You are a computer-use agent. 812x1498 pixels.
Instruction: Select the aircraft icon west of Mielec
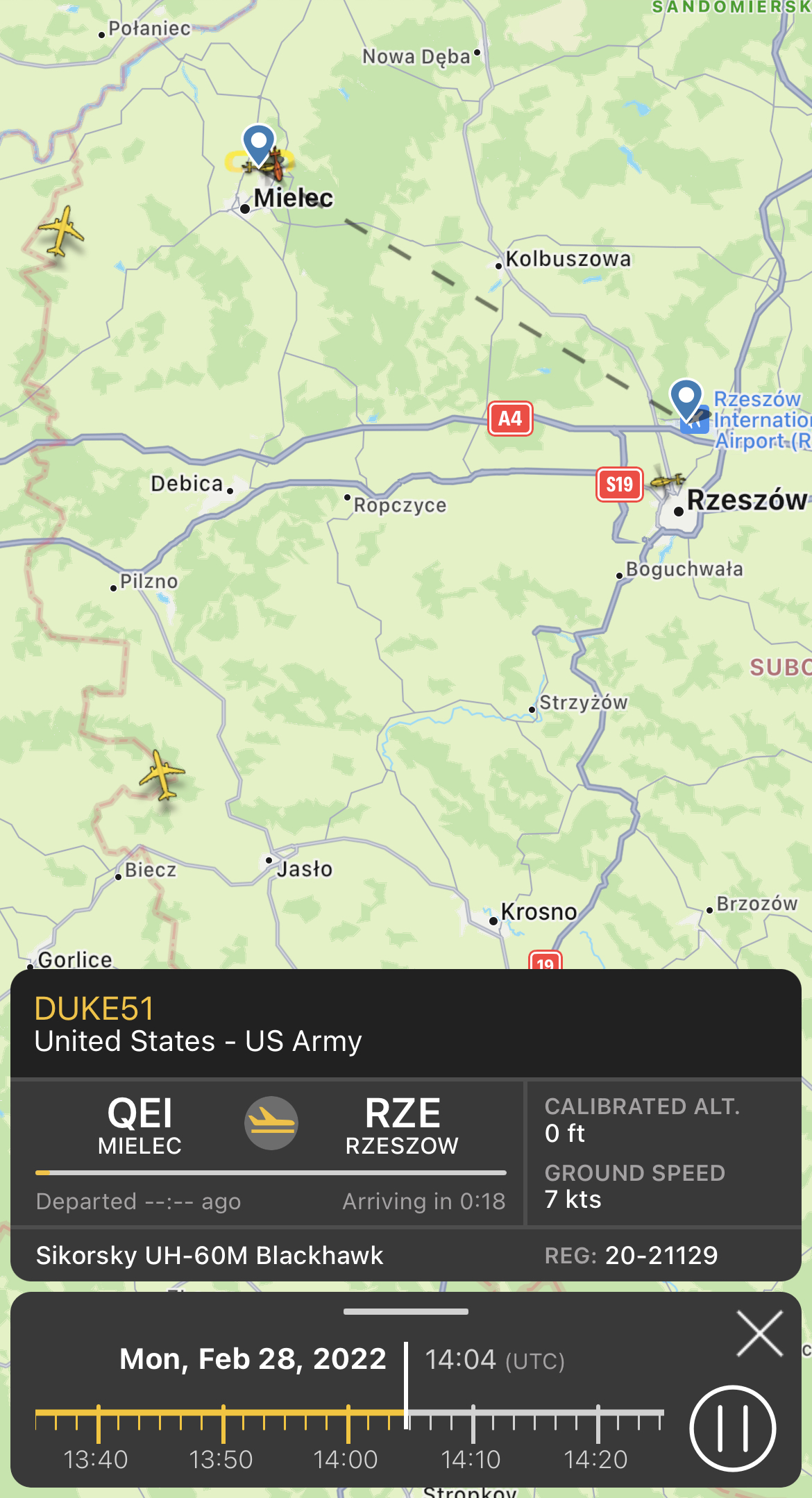tap(61, 231)
